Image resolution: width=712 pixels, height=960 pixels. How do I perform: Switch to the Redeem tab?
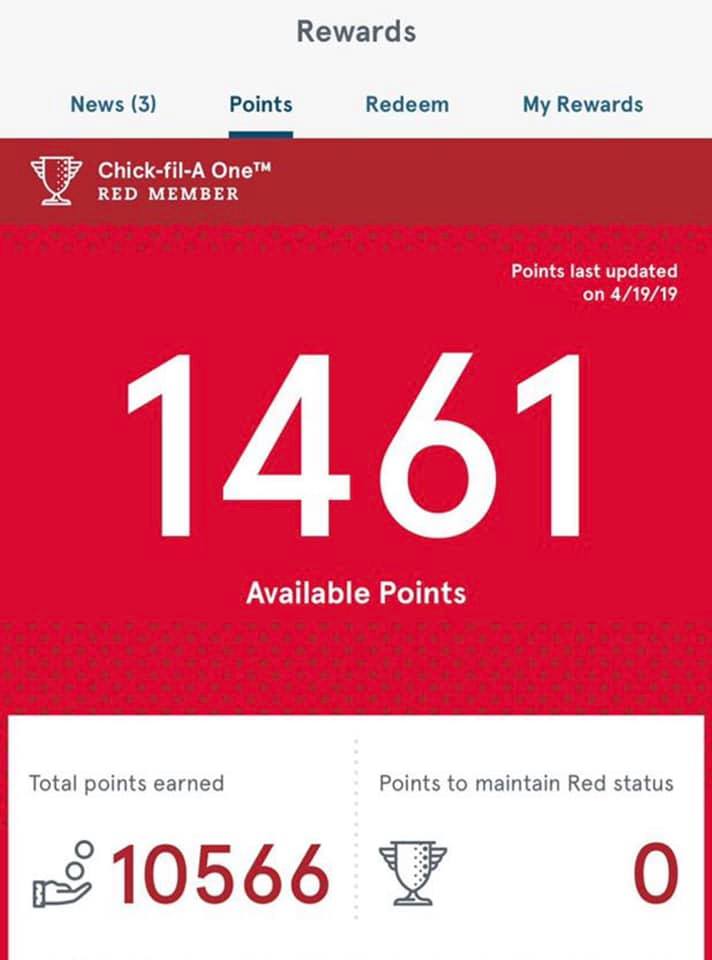point(407,104)
